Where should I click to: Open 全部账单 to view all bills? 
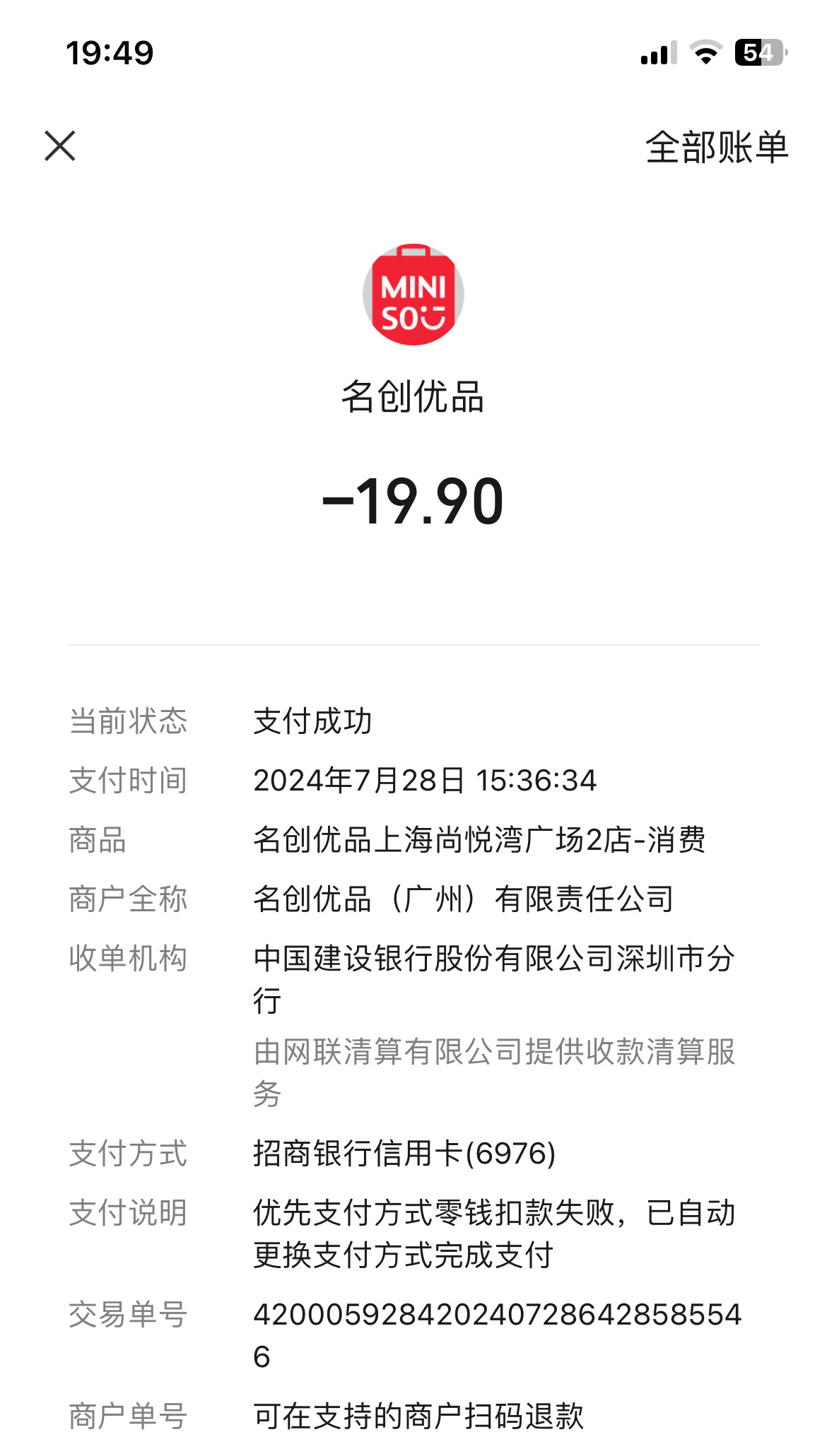pos(716,148)
